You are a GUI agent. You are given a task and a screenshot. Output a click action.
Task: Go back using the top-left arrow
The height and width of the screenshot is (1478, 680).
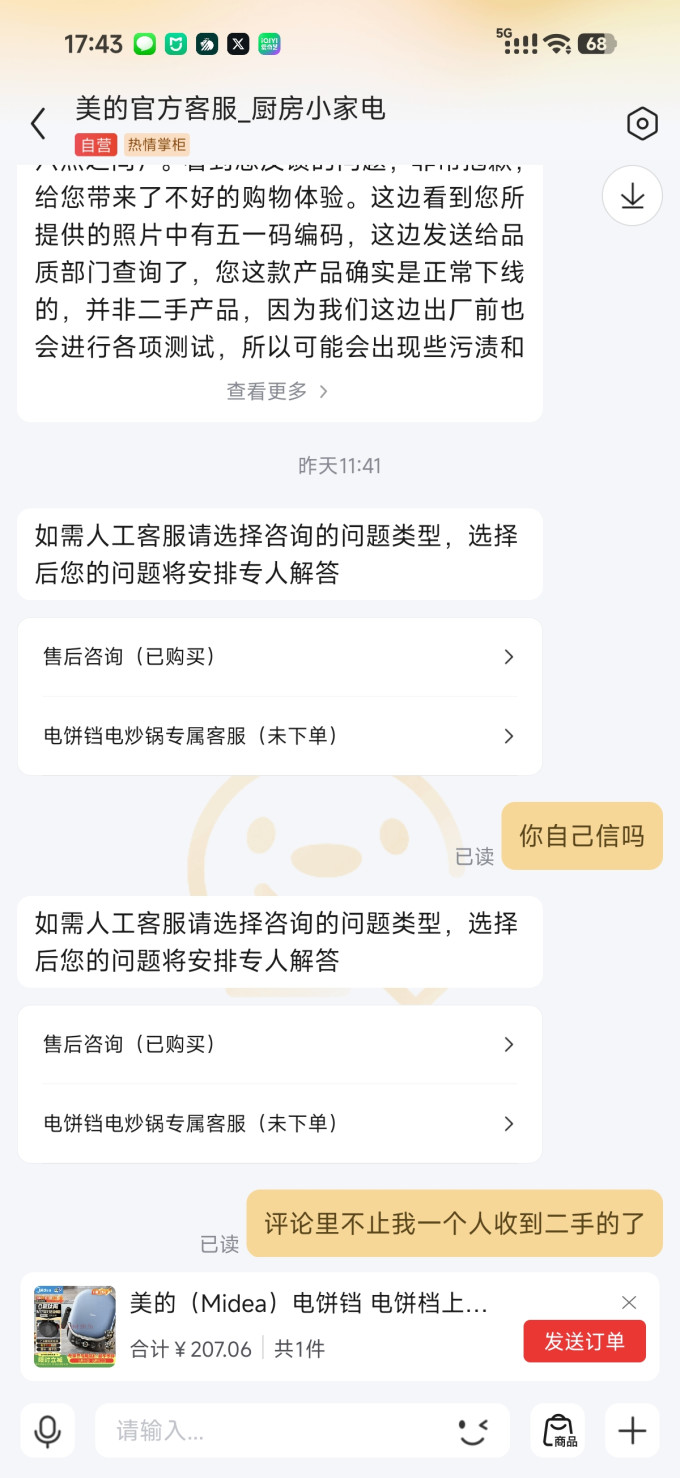[x=38, y=124]
